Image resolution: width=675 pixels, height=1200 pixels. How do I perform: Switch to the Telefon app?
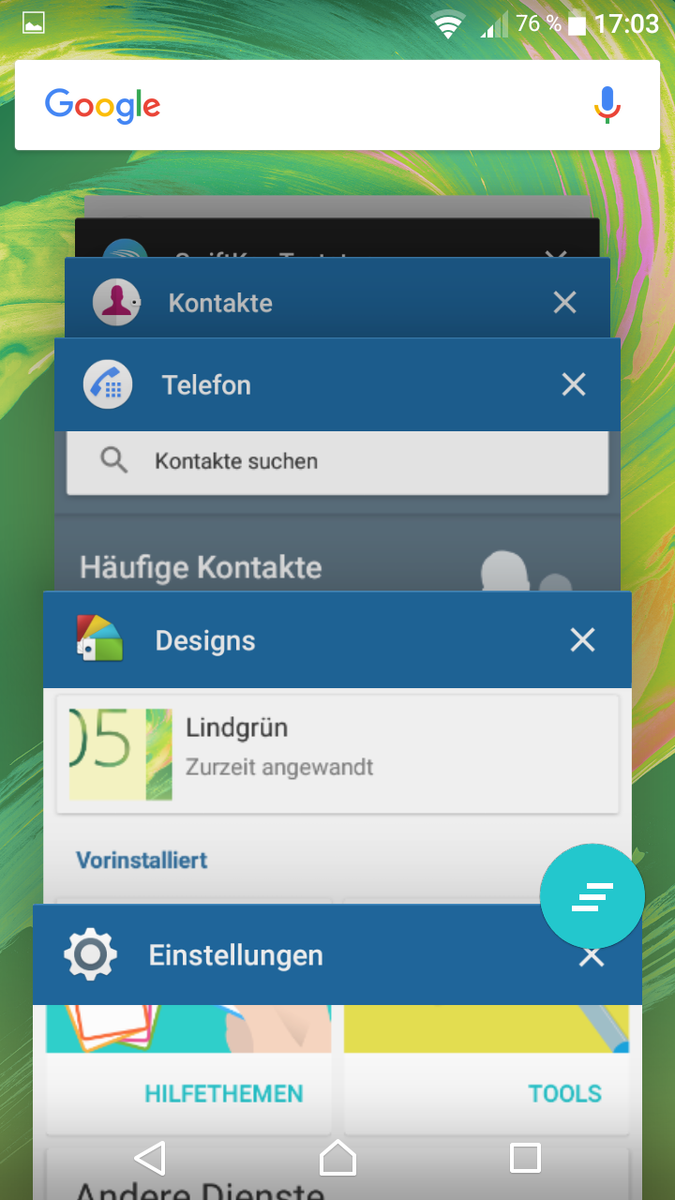[300, 385]
